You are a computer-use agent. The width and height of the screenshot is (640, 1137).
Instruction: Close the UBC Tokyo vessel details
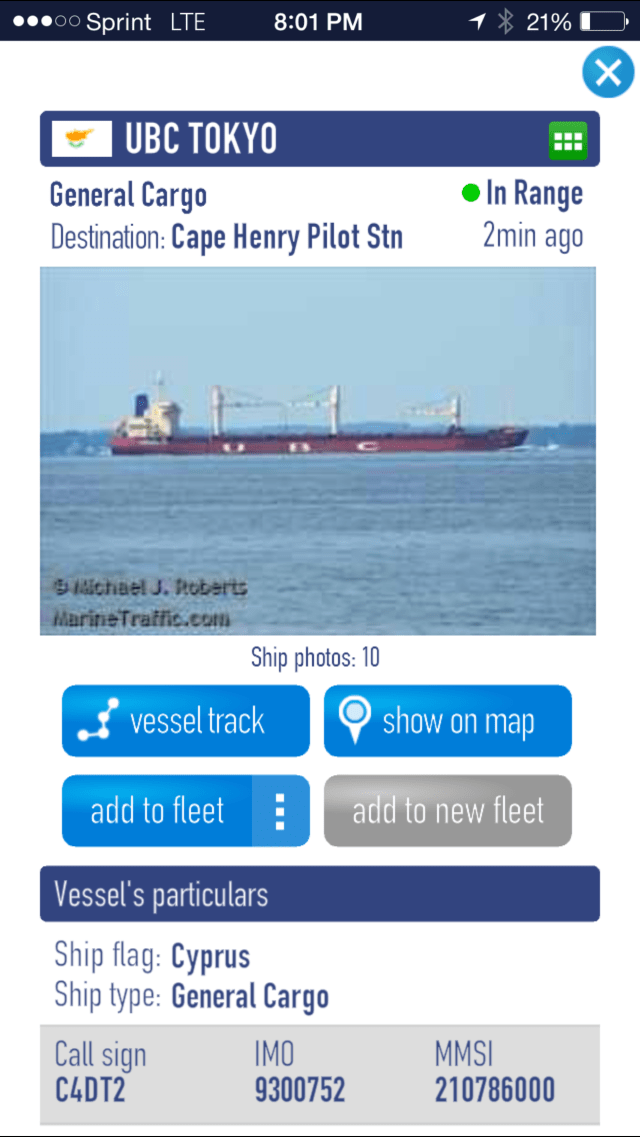607,72
